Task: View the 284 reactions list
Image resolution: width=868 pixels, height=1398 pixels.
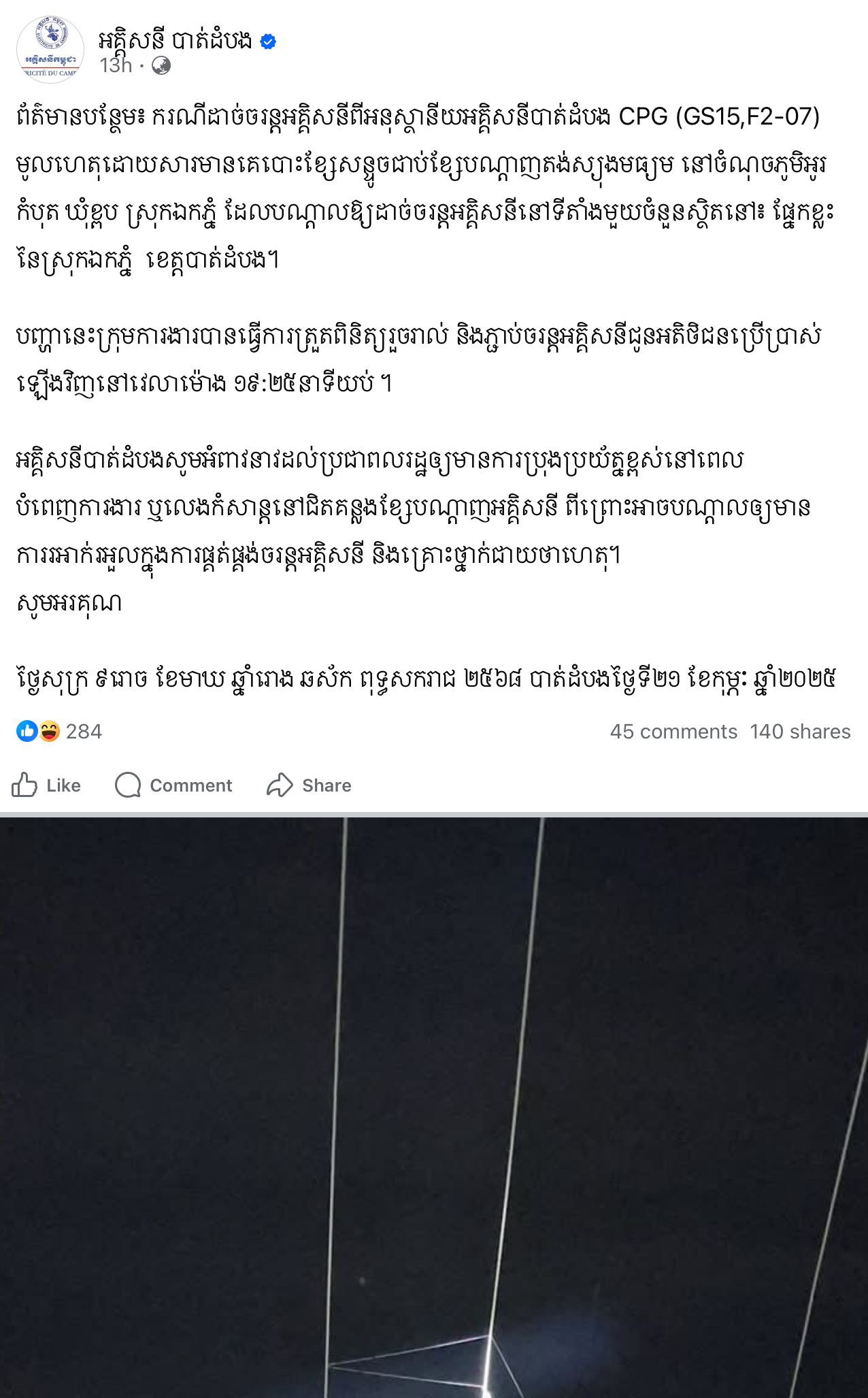Action: click(83, 732)
